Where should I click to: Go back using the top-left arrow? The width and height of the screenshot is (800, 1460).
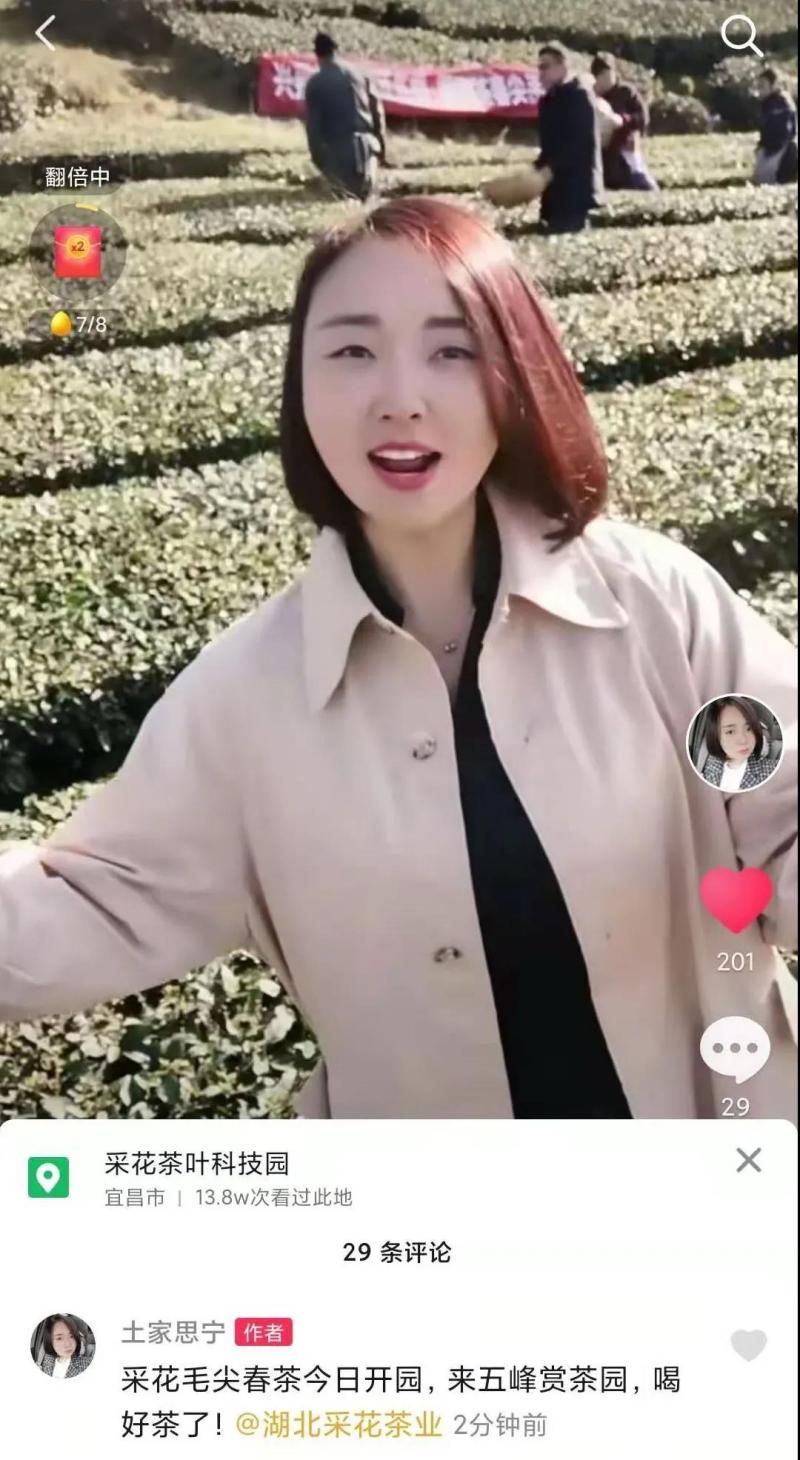click(x=46, y=33)
